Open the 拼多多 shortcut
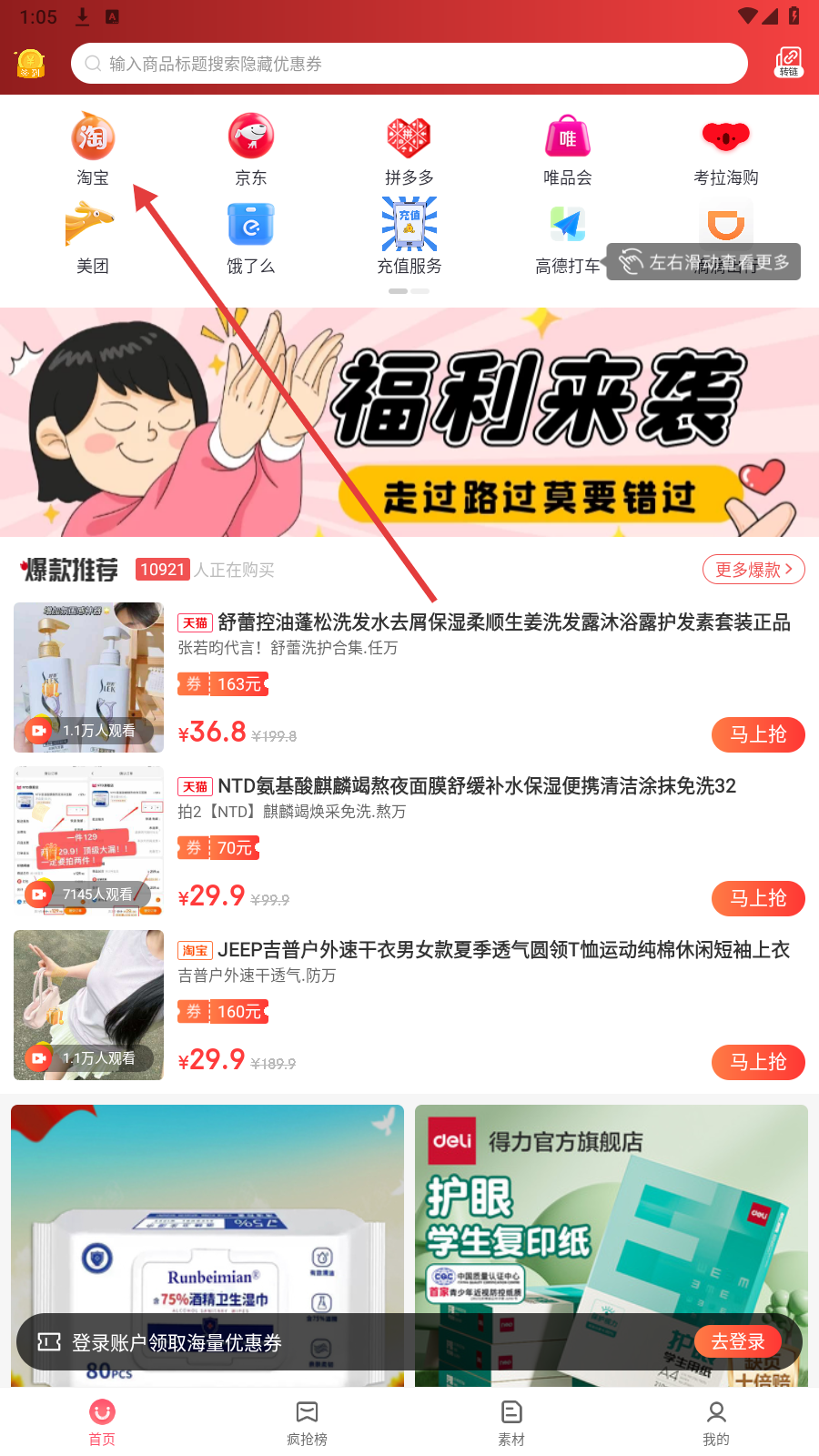The height and width of the screenshot is (1456, 819). coord(409,148)
